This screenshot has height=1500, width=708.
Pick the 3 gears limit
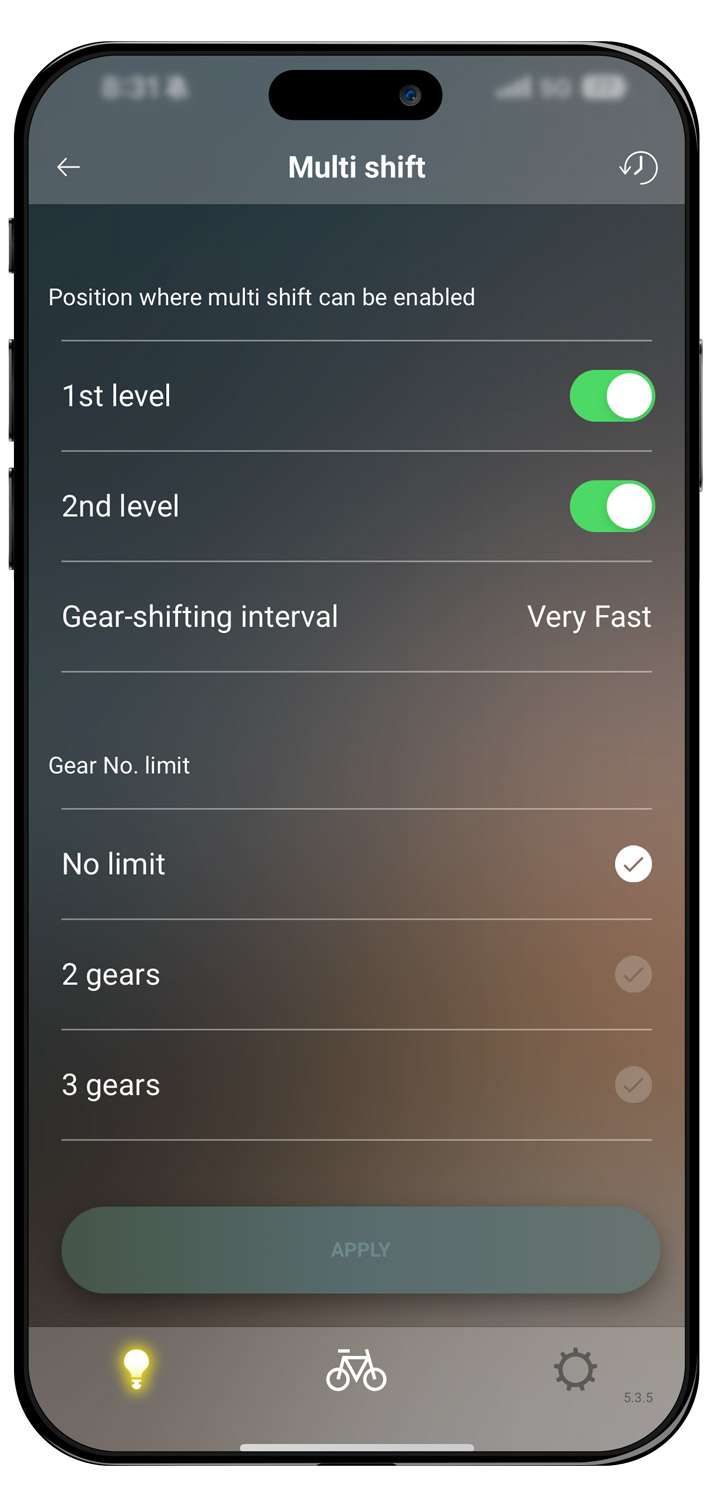(632, 1085)
